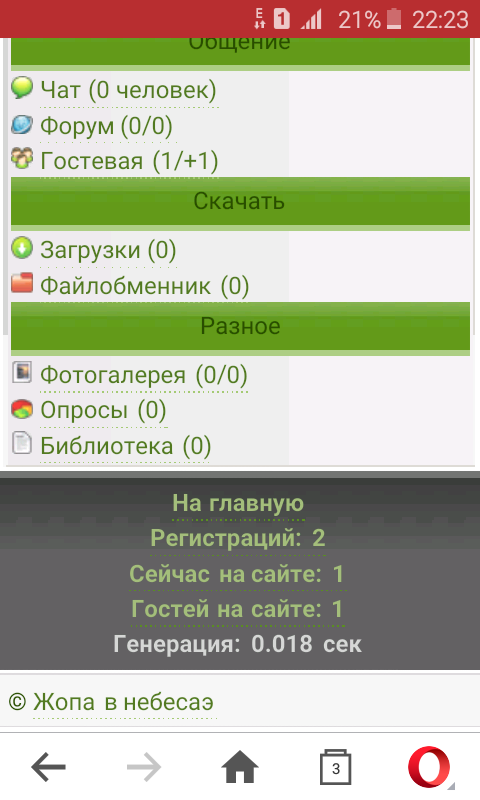Open the tabs switcher showing 3
Image resolution: width=480 pixels, height=800 pixels.
[x=336, y=767]
